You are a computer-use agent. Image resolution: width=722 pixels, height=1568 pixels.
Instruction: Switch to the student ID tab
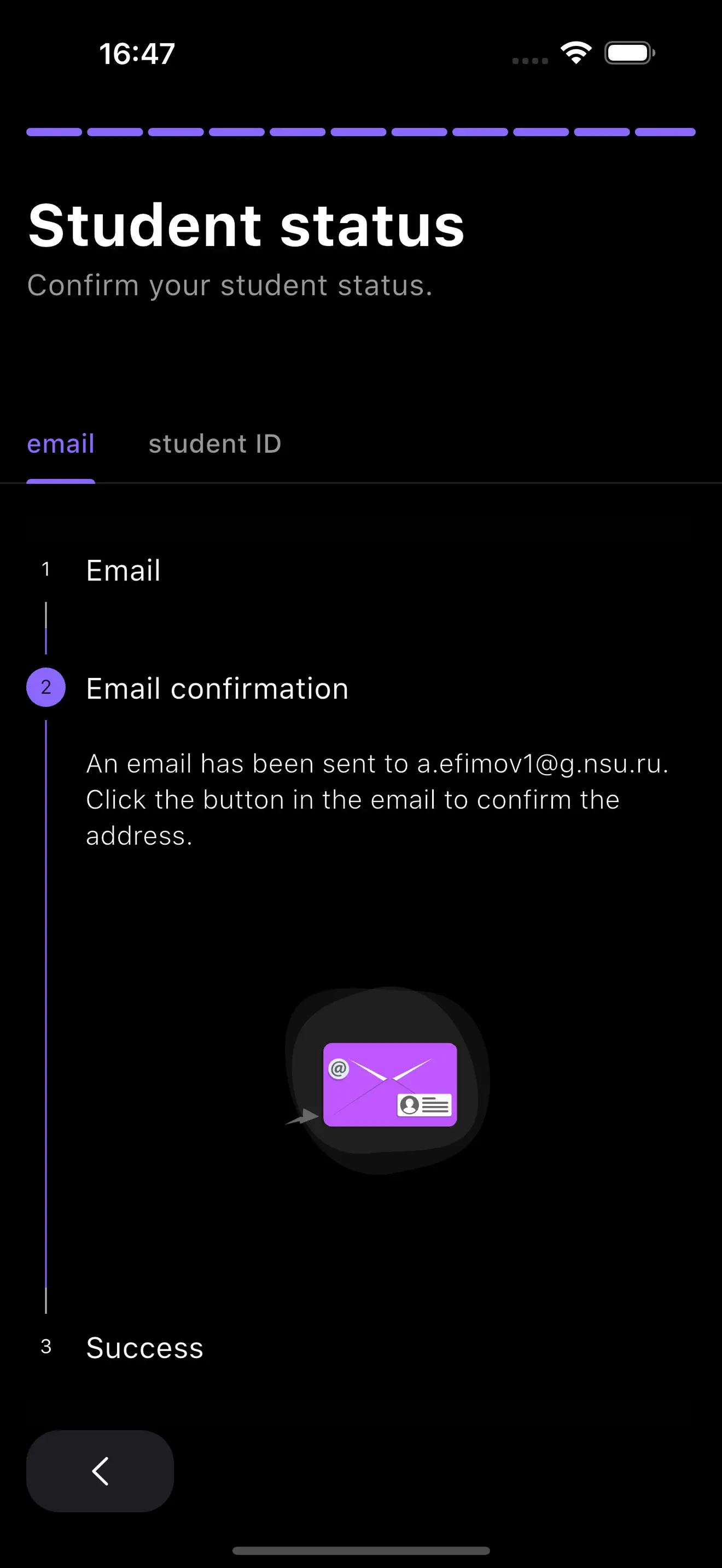[214, 444]
